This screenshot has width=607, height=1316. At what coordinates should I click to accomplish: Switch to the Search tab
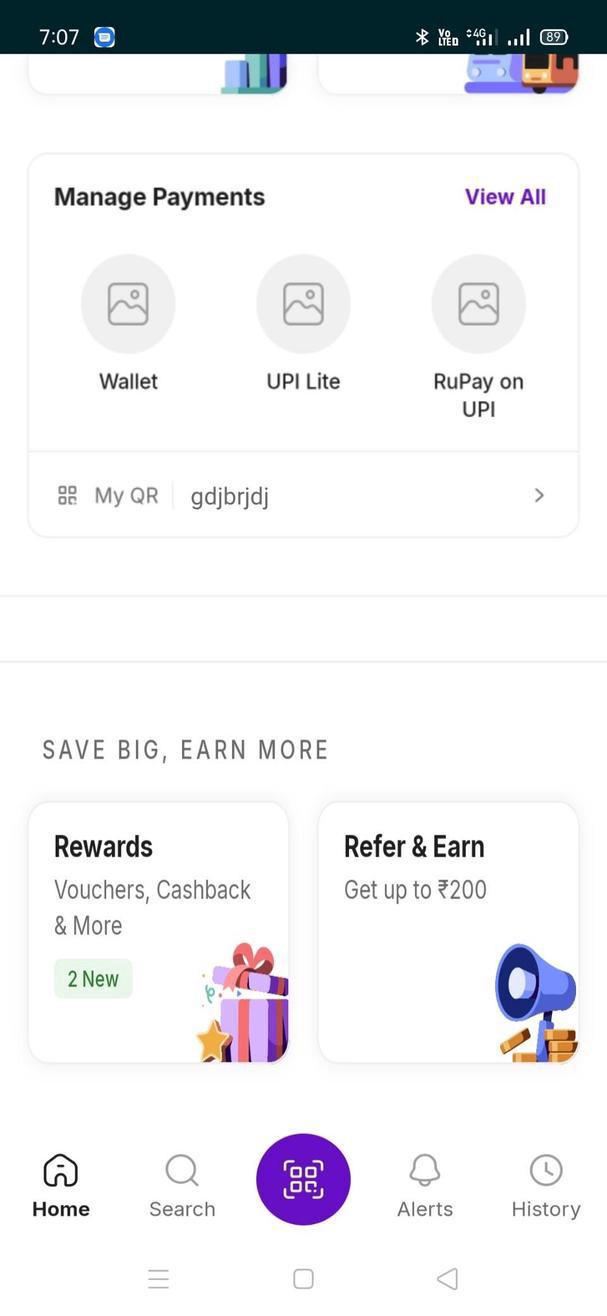[182, 1185]
